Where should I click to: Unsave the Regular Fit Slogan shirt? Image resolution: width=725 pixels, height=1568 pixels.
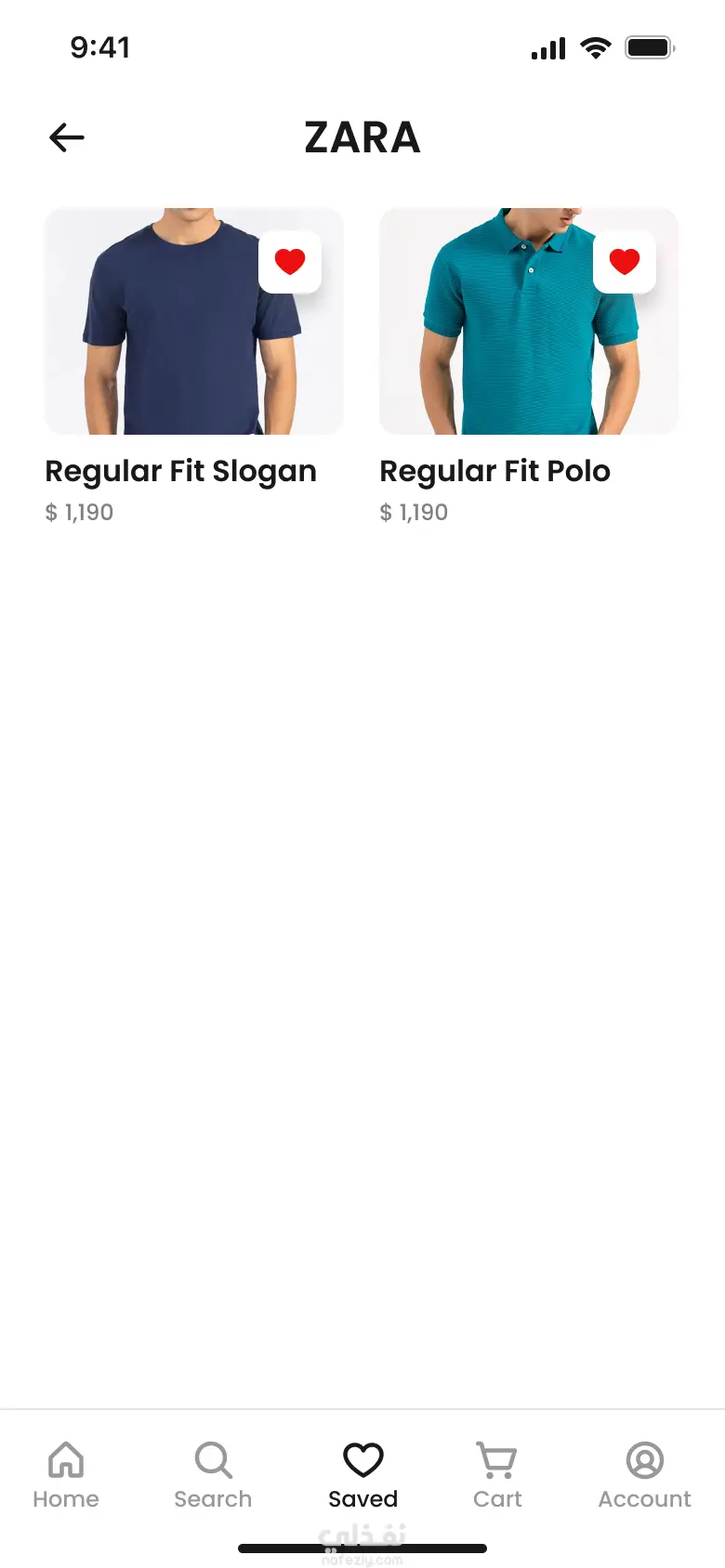pos(290,262)
